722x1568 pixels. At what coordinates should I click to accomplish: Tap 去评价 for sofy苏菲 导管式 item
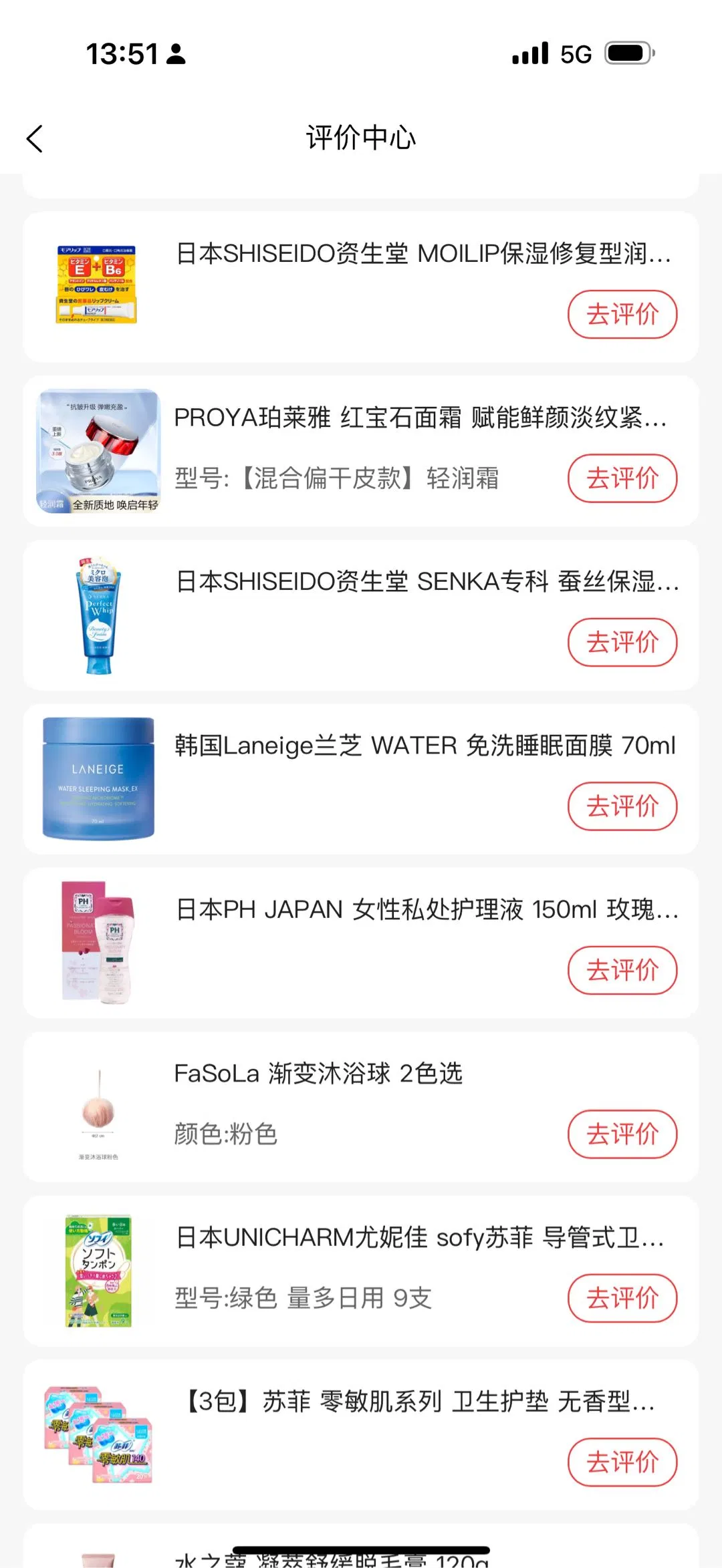click(622, 1298)
